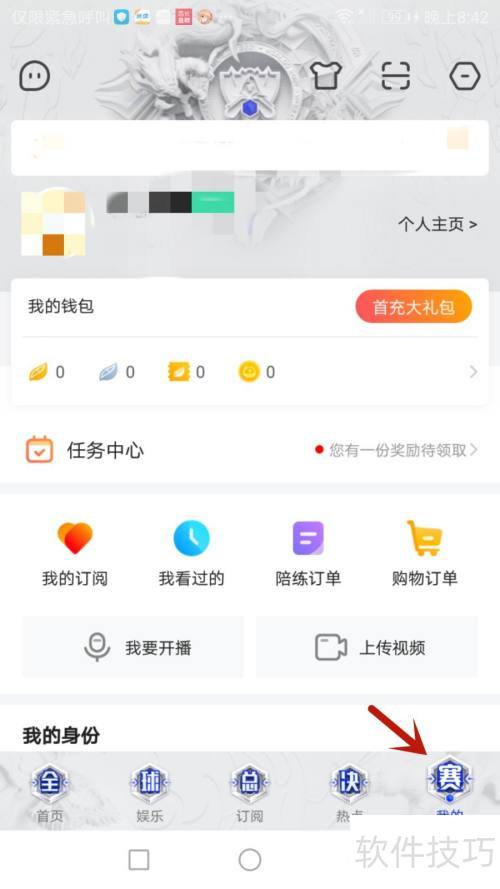
Task: Check 购物订单
Action: coord(425,554)
